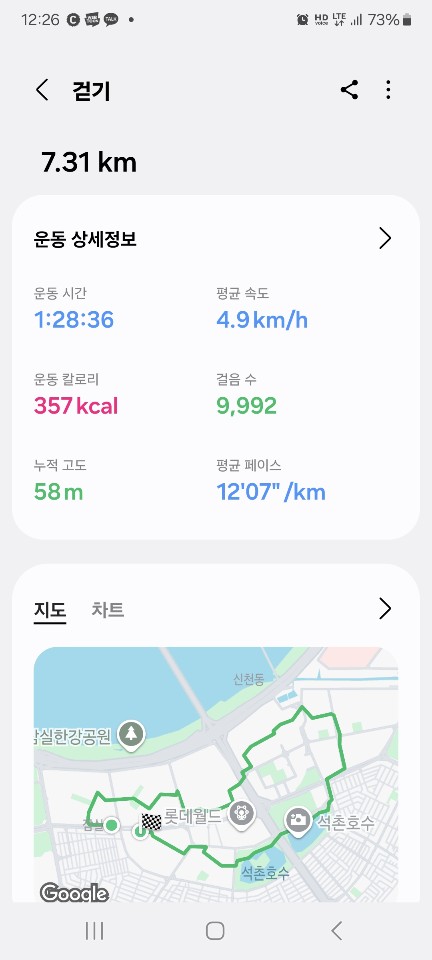The height and width of the screenshot is (960, 432).
Task: Switch to the 차트 tab
Action: click(x=108, y=610)
